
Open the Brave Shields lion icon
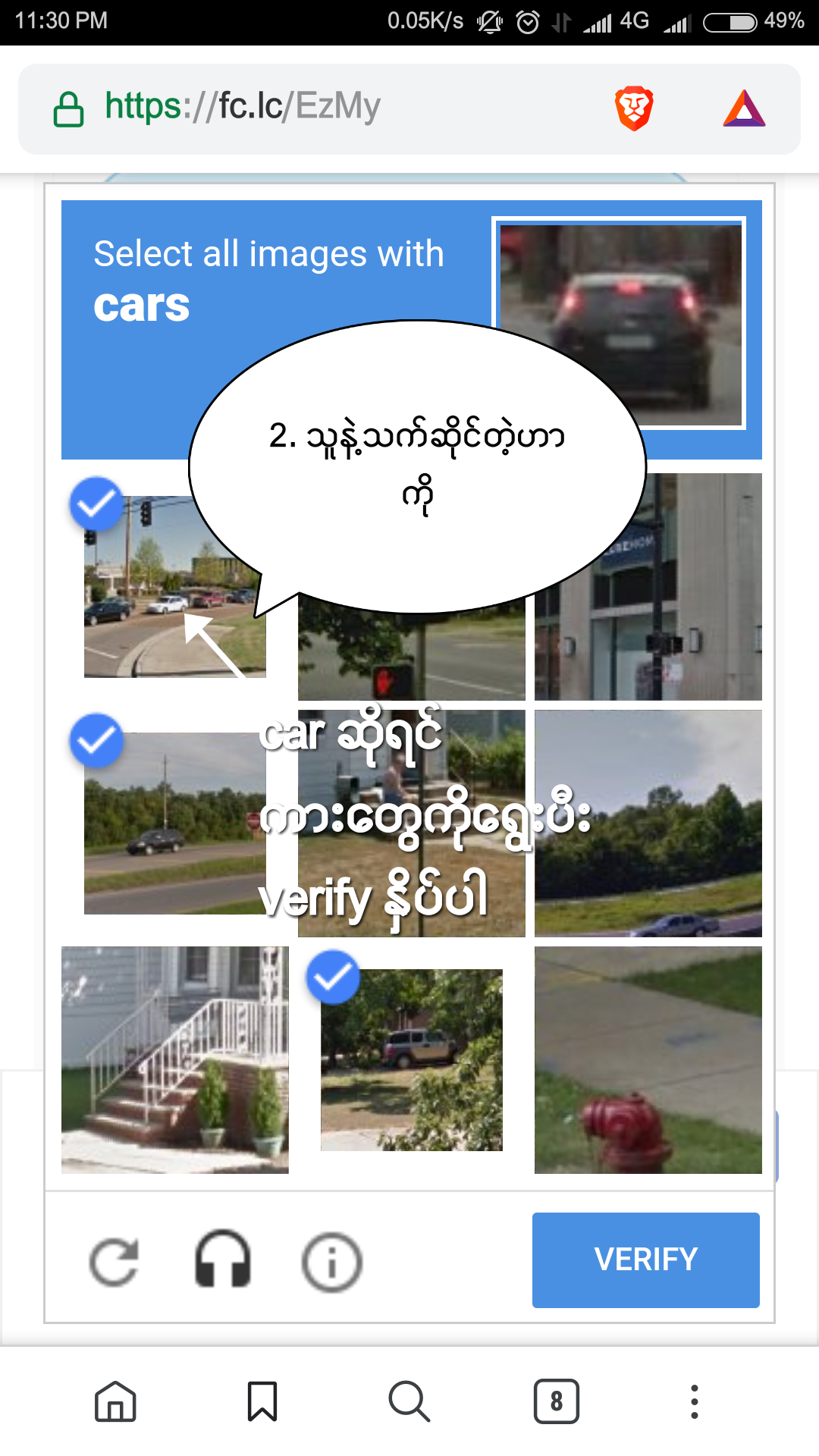(634, 108)
